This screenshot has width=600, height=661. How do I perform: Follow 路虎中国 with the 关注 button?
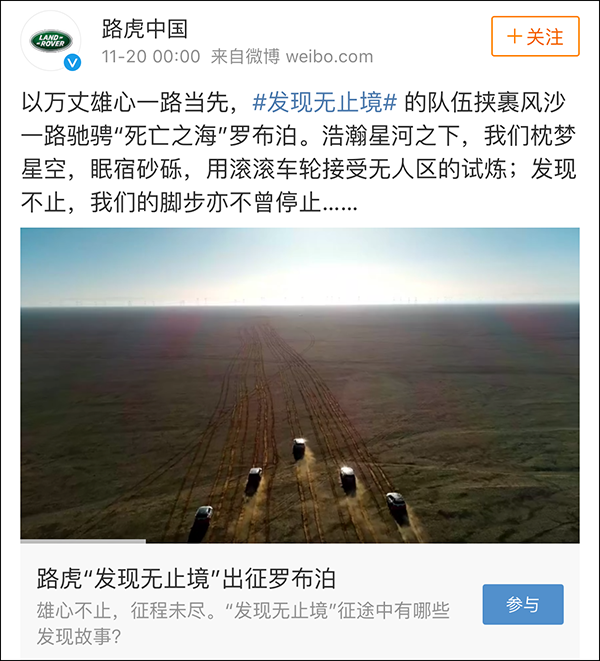(x=535, y=37)
